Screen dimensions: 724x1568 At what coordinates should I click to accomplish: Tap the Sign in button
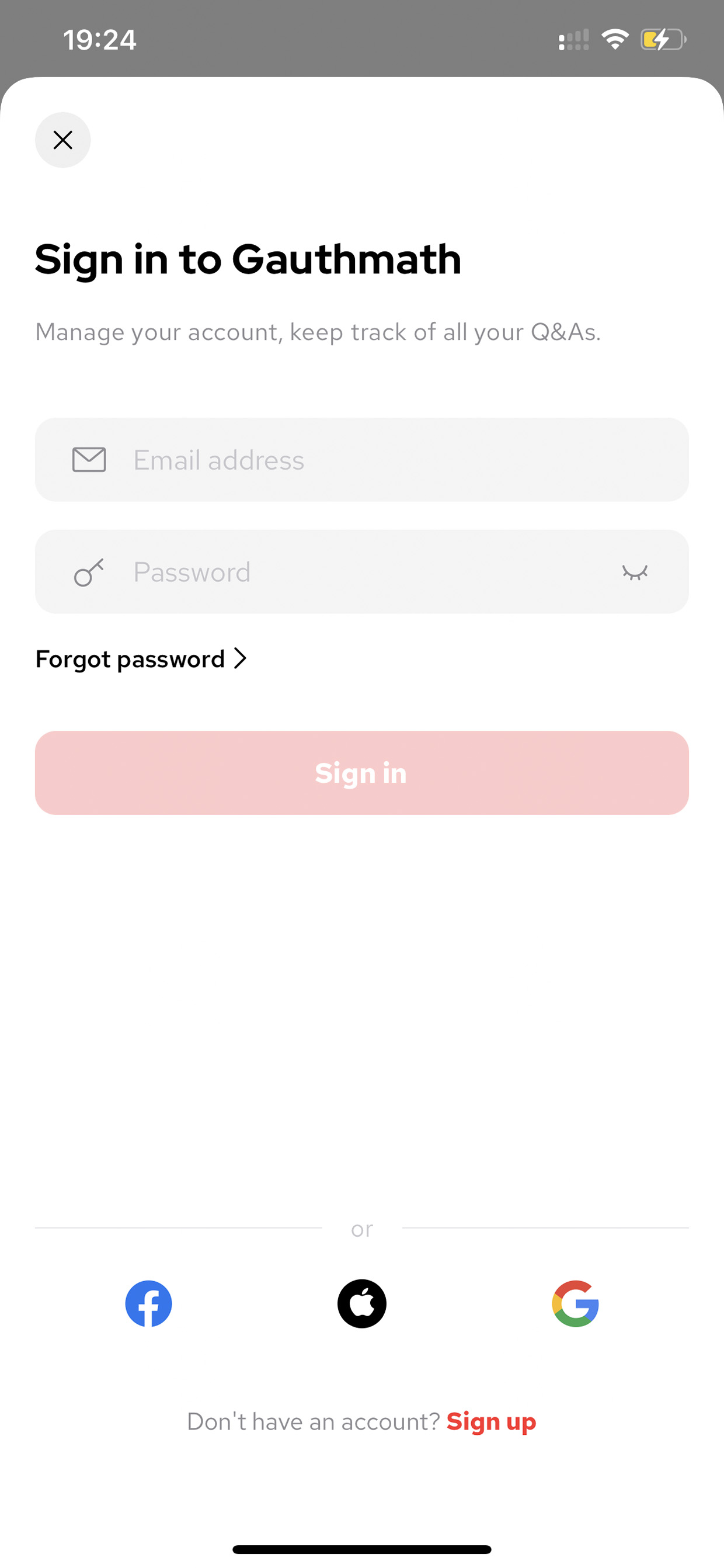[362, 773]
